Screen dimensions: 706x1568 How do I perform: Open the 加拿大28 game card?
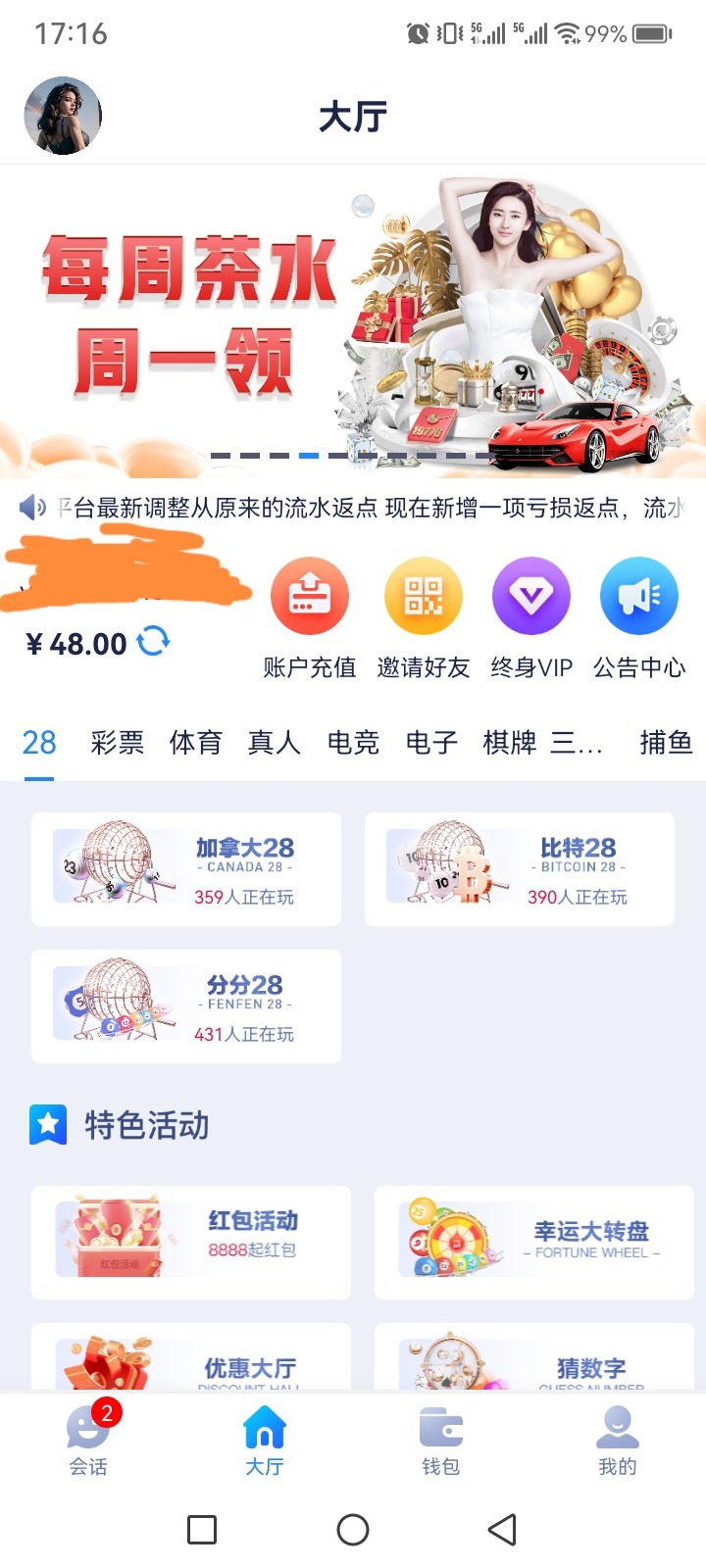tap(186, 869)
